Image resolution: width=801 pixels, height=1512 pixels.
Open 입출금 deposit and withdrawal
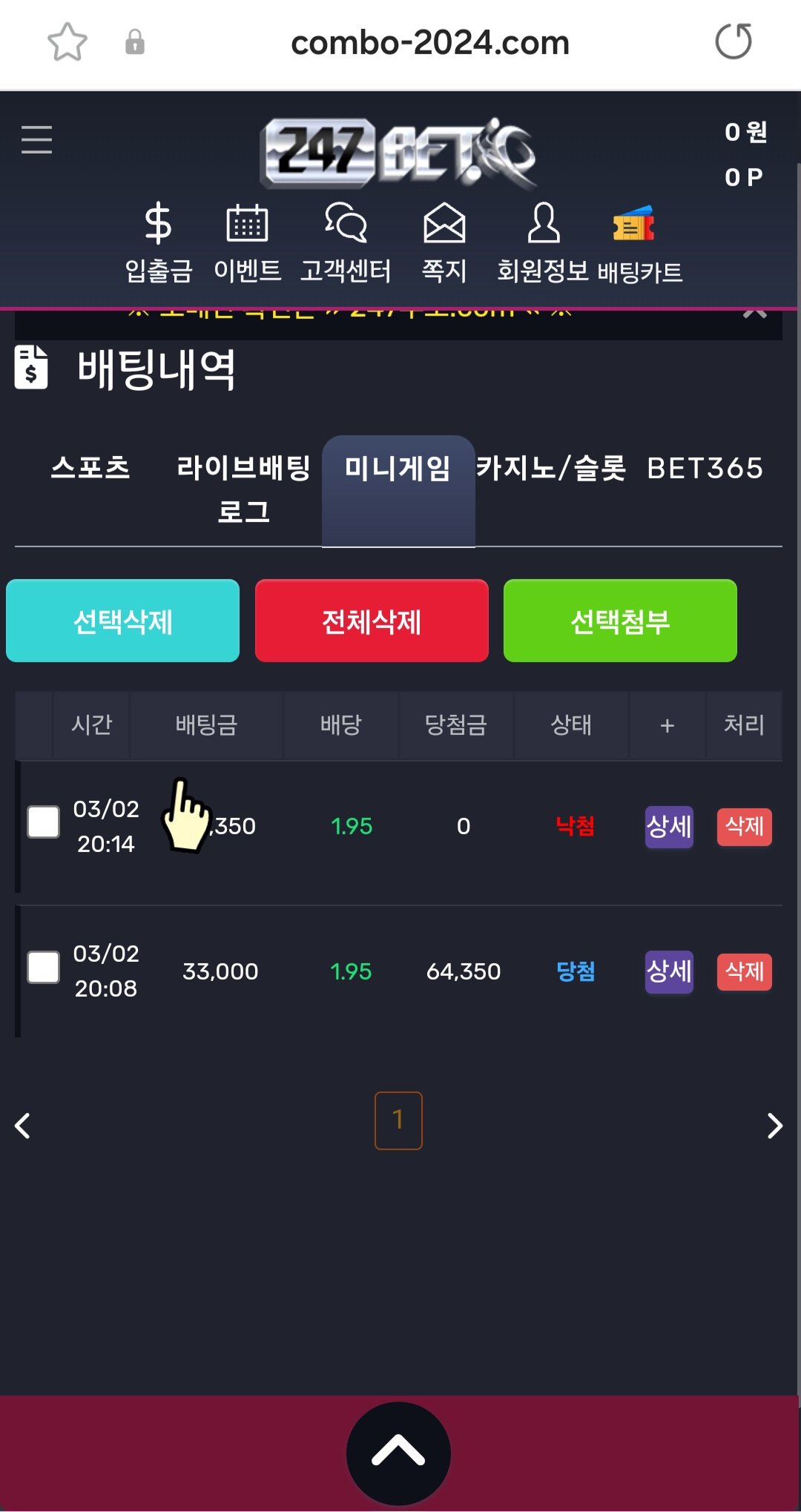pos(158,245)
